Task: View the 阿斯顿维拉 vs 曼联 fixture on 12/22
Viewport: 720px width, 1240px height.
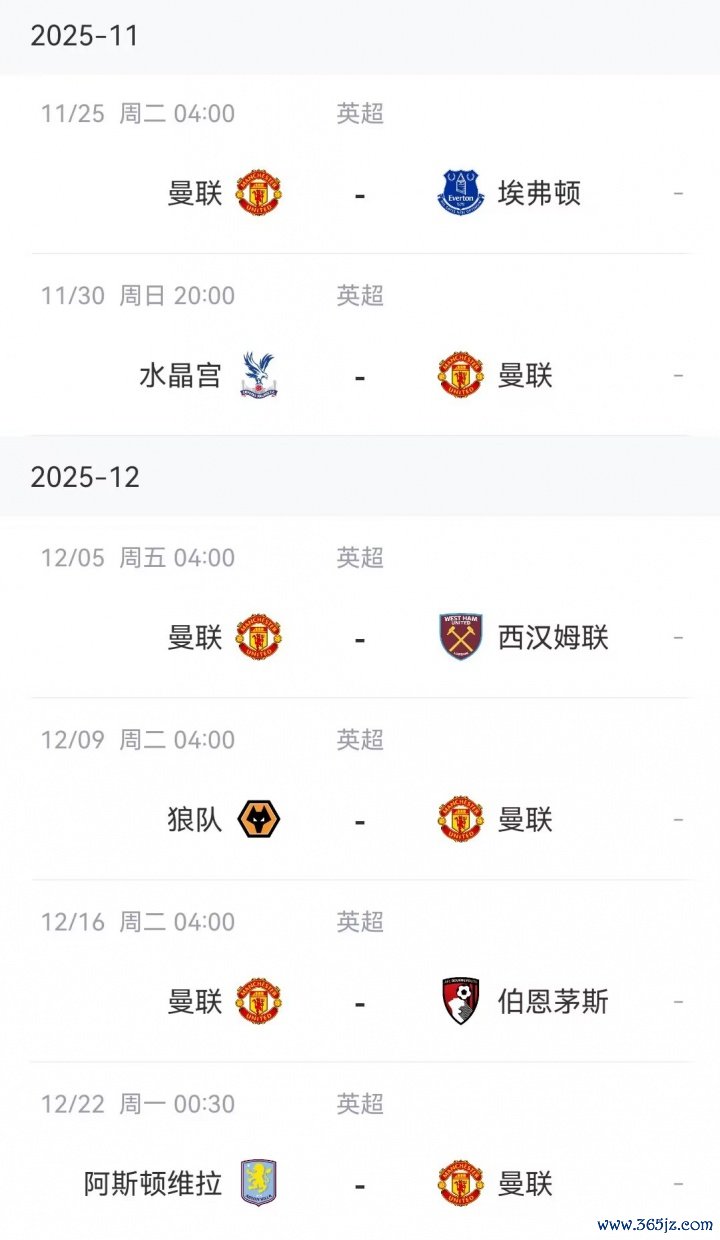Action: [x=360, y=1184]
